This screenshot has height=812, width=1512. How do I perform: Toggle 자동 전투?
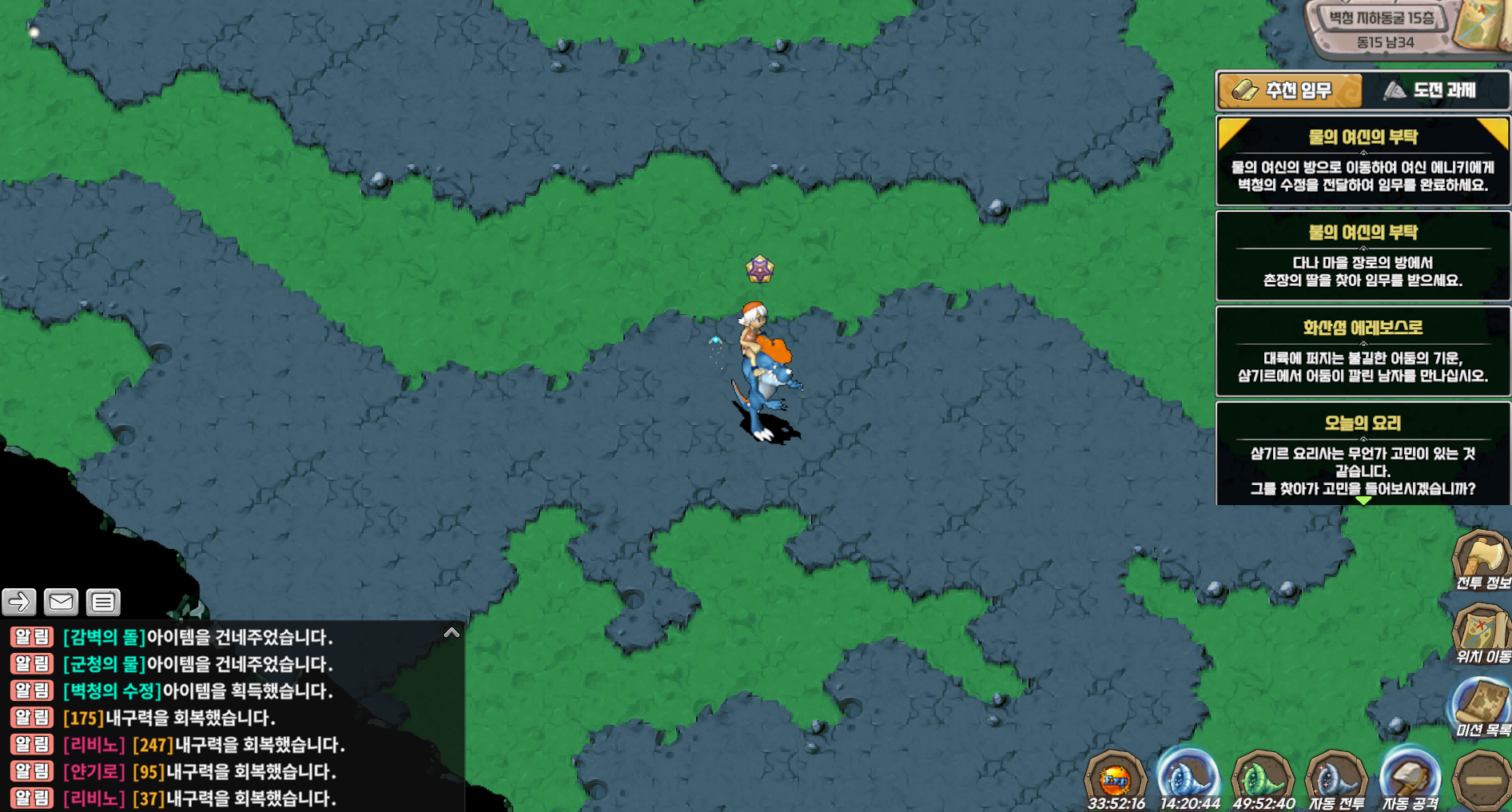pyautogui.click(x=1335, y=779)
